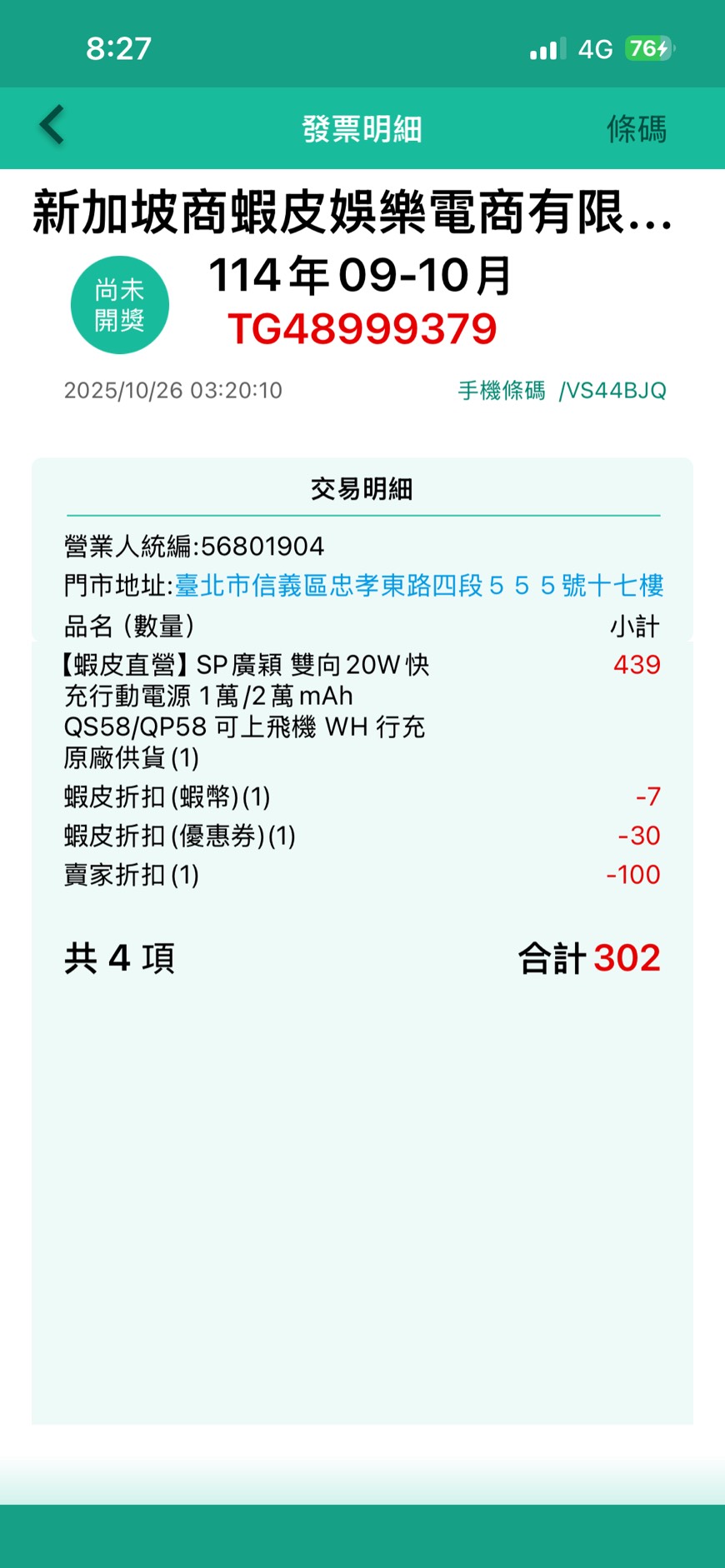Open the store address link in maps
The width and height of the screenshot is (725, 1568).
tap(418, 586)
